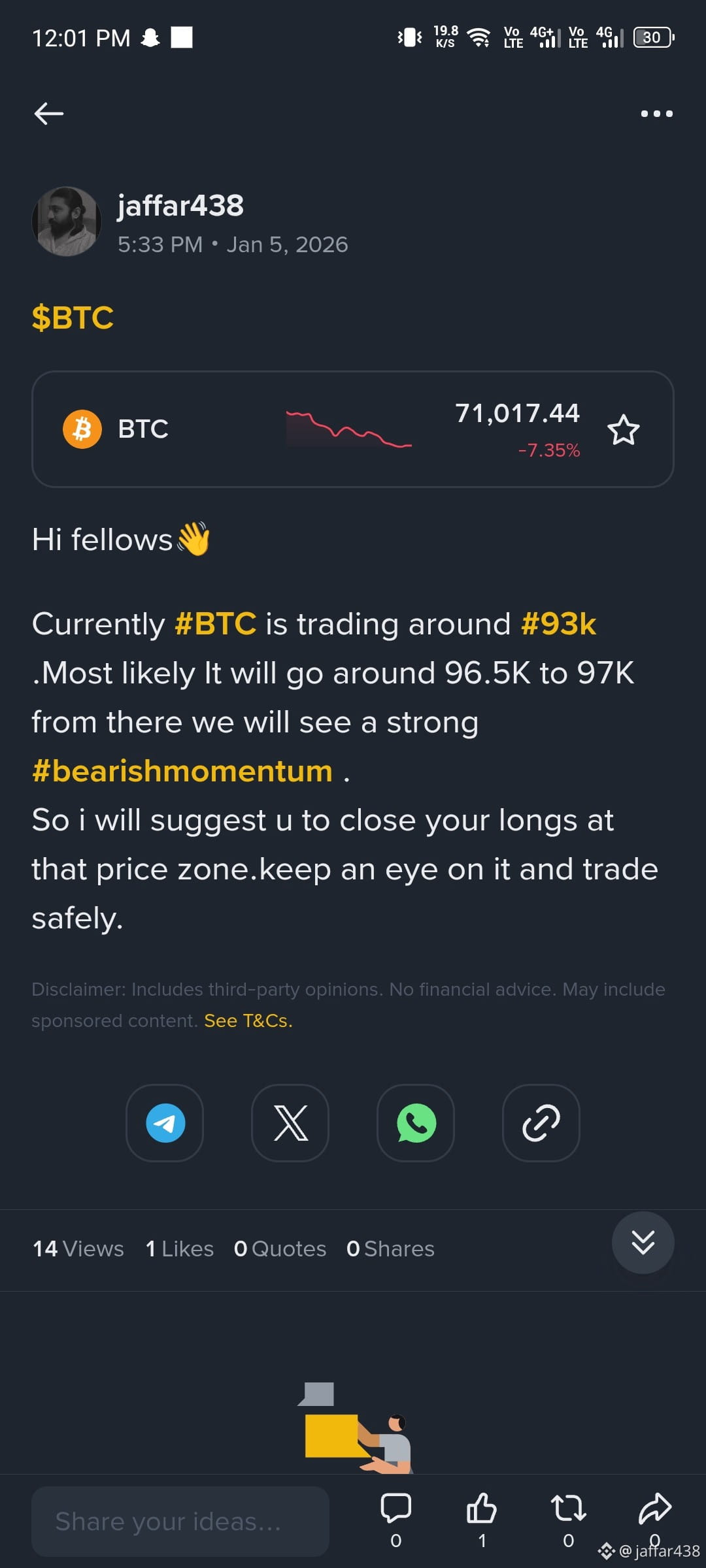Image resolution: width=706 pixels, height=1568 pixels.
Task: Tap the share arrow in the bottom bar
Action: pyautogui.click(x=654, y=1509)
